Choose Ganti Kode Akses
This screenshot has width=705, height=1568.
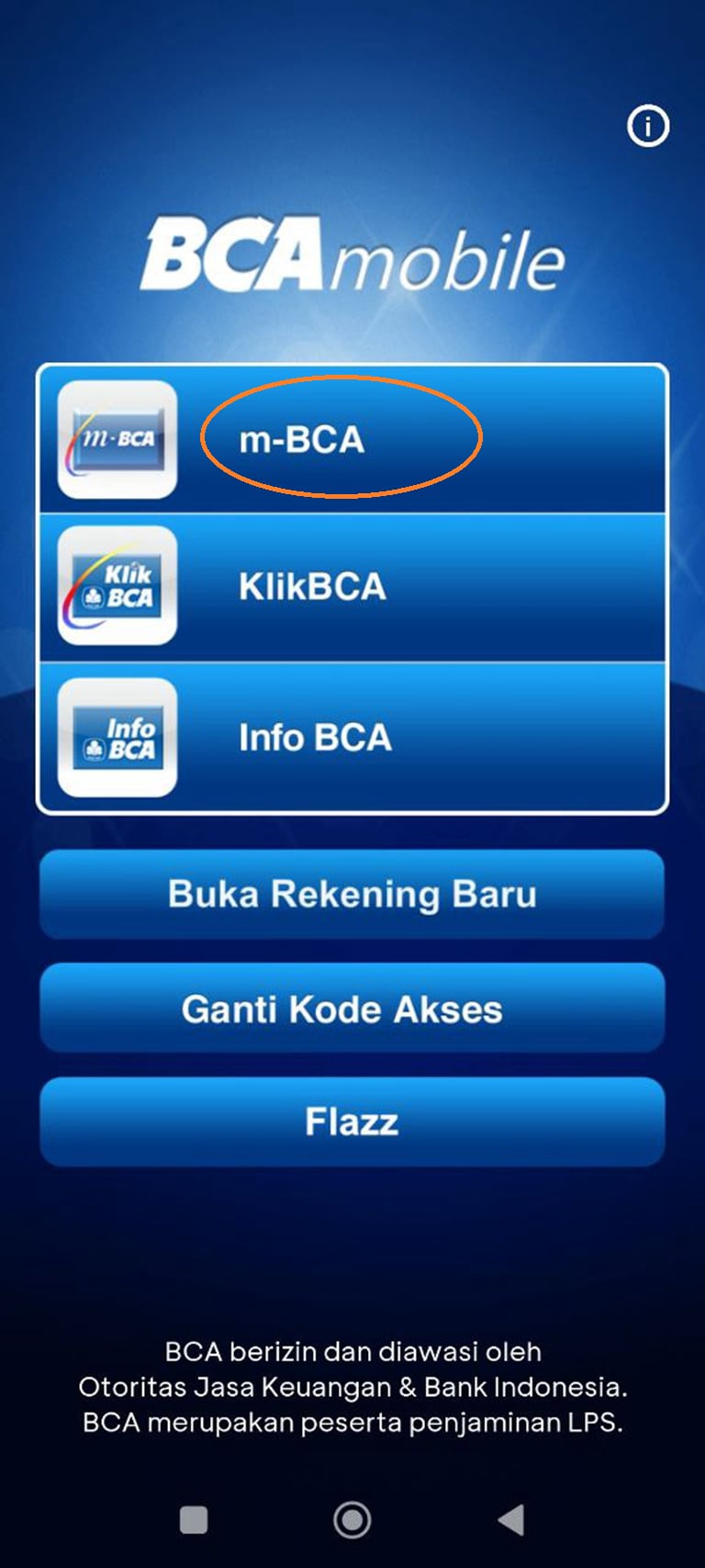coord(352,1009)
